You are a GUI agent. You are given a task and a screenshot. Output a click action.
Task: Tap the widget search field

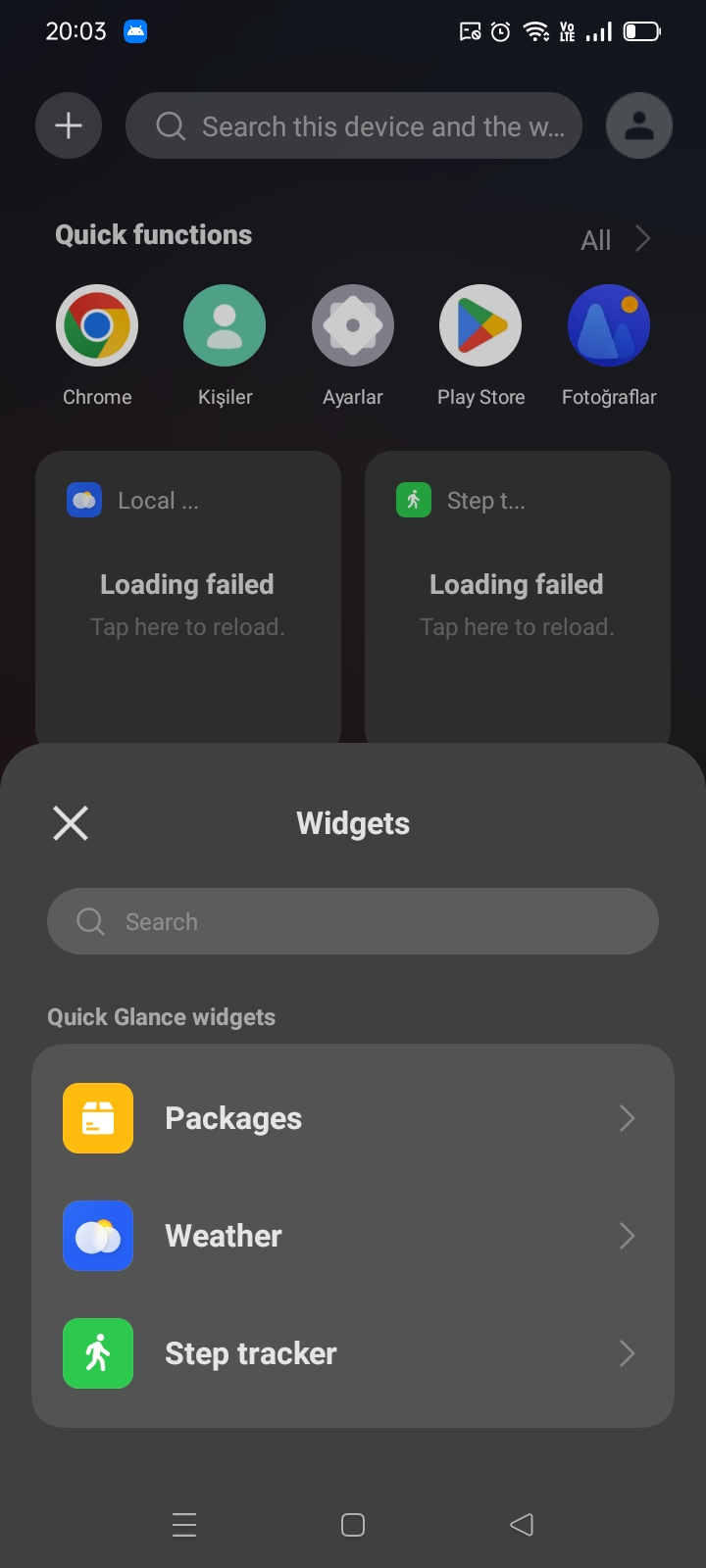point(353,921)
